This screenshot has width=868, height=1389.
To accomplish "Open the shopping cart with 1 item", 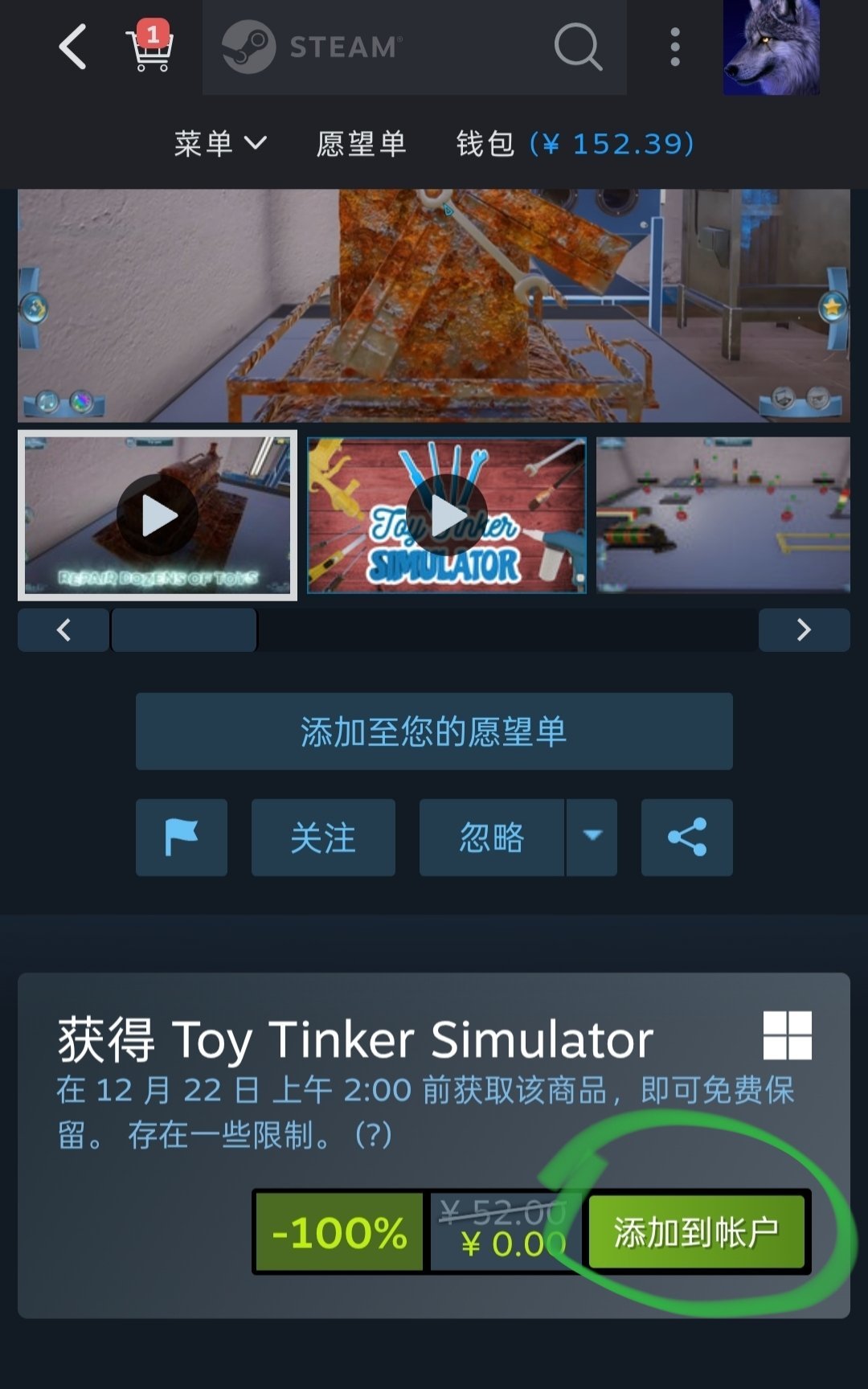I will click(x=149, y=47).
